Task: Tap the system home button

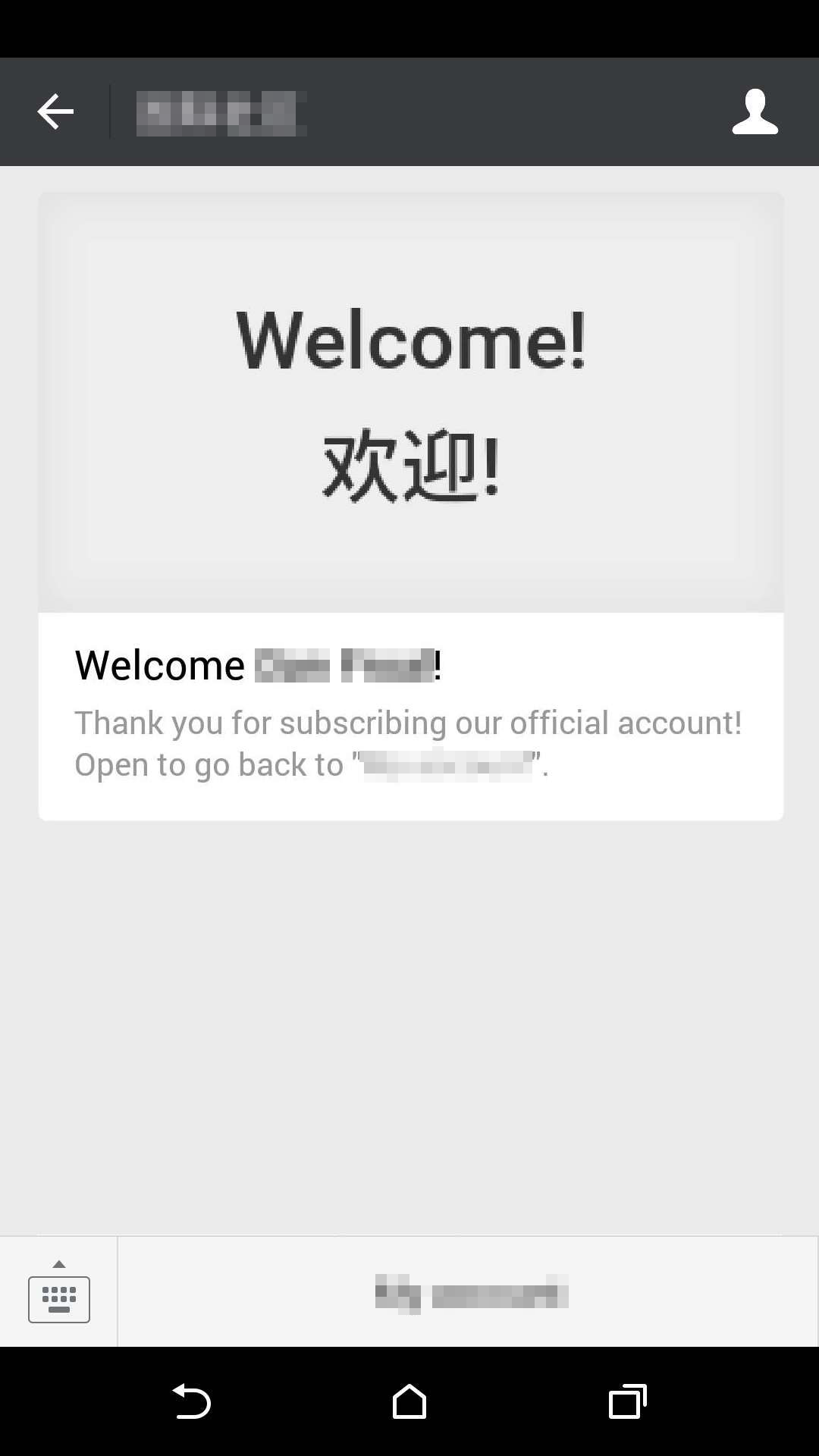Action: coord(409,1401)
